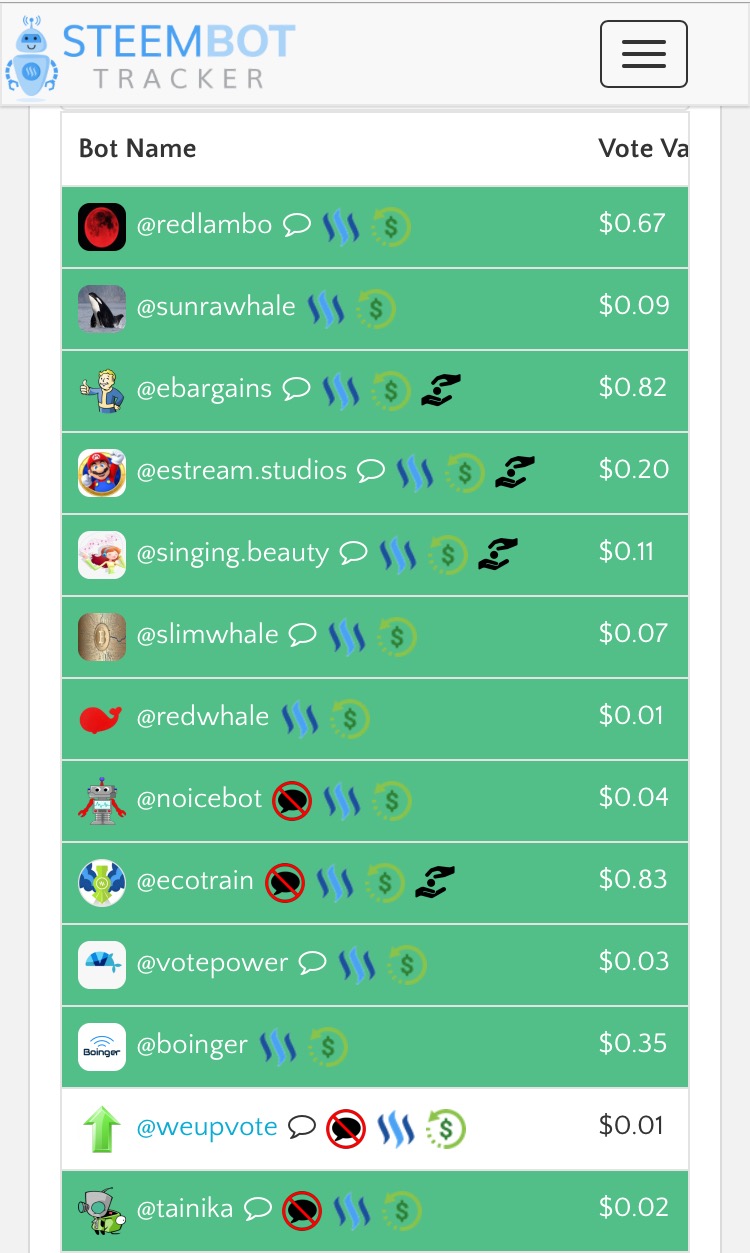This screenshot has height=1253, width=750.
Task: Select the @tainika bot
Action: coord(185,1209)
